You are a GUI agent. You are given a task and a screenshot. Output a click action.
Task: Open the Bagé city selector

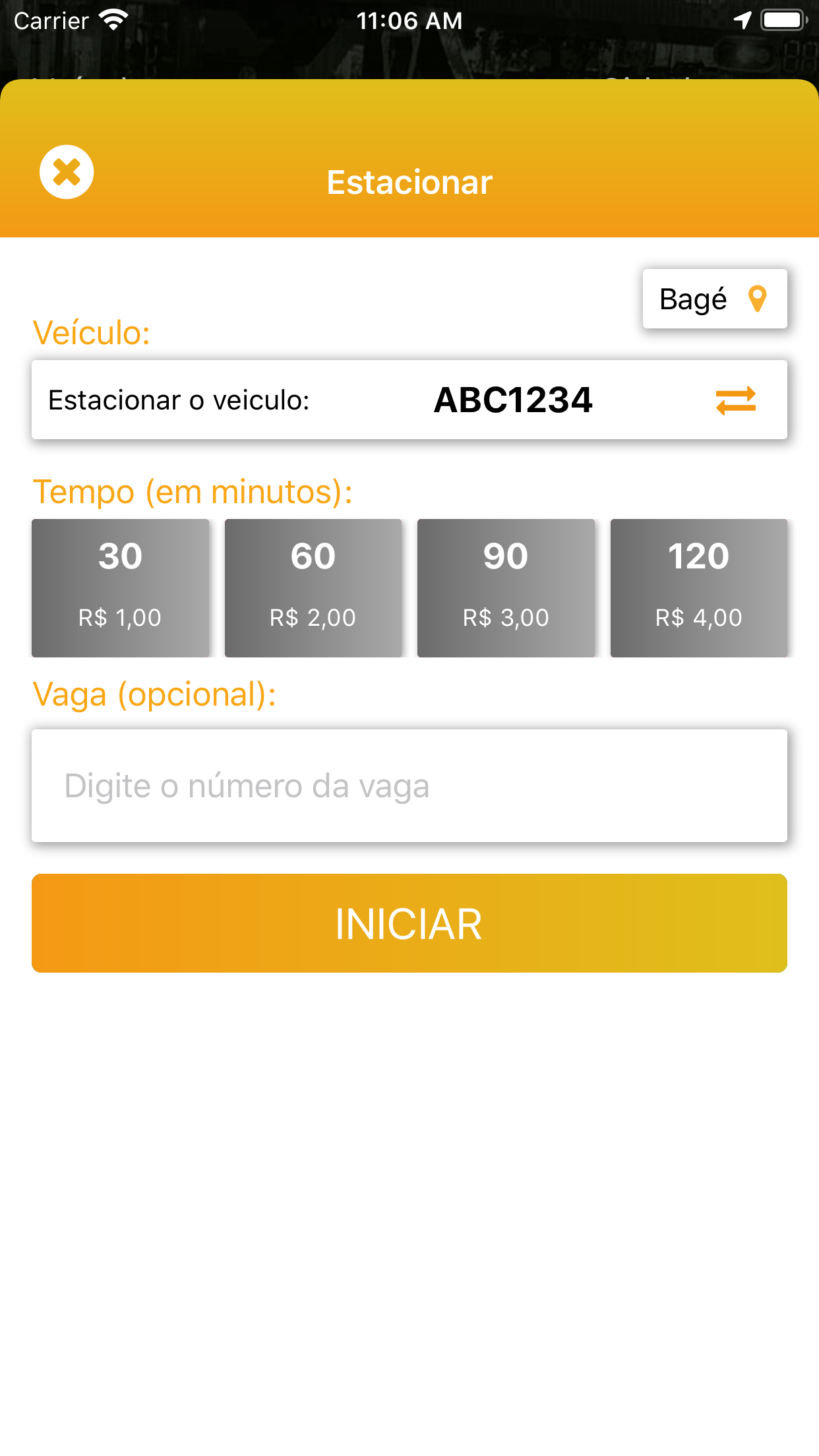pyautogui.click(x=714, y=299)
